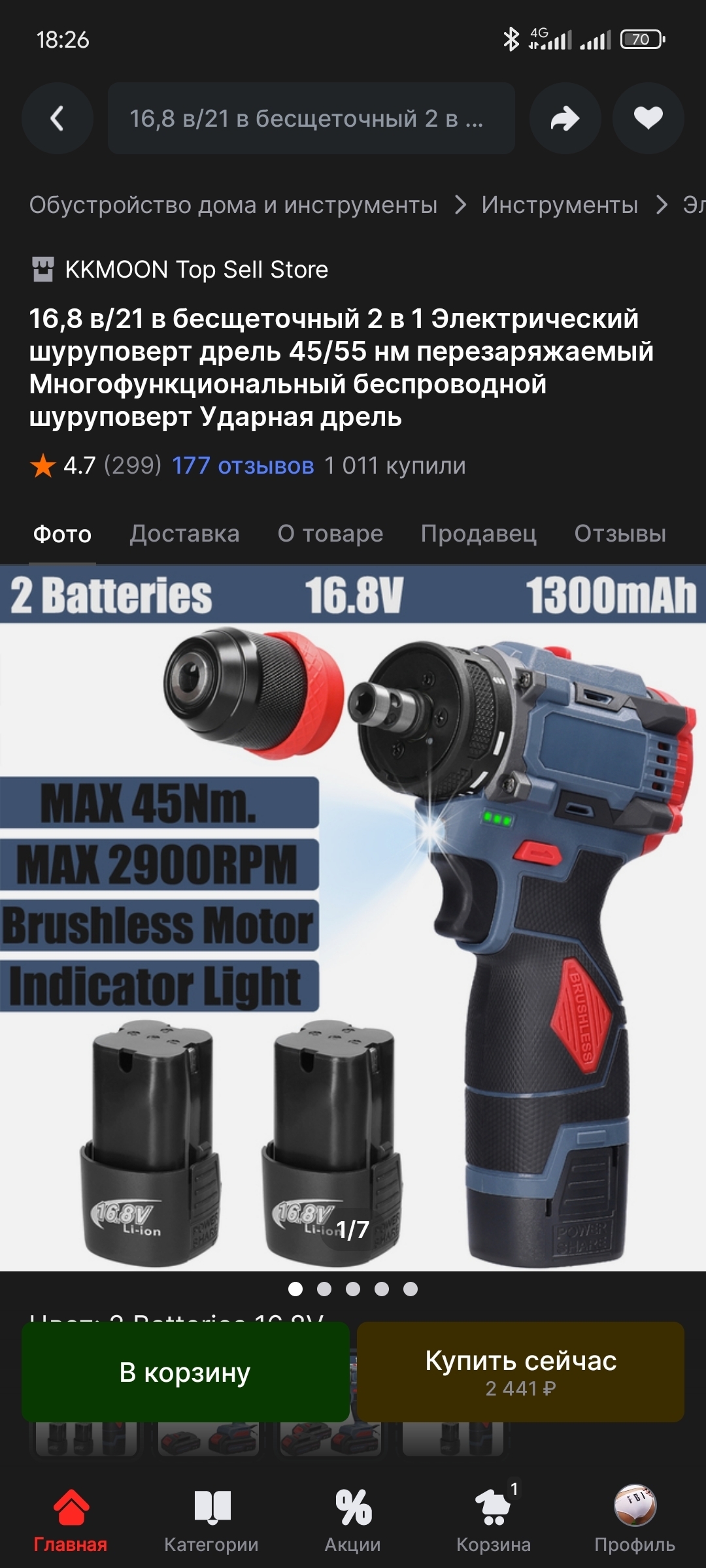Add the drill with В корзину button
Image resolution: width=706 pixels, height=1568 pixels.
pyautogui.click(x=186, y=1372)
